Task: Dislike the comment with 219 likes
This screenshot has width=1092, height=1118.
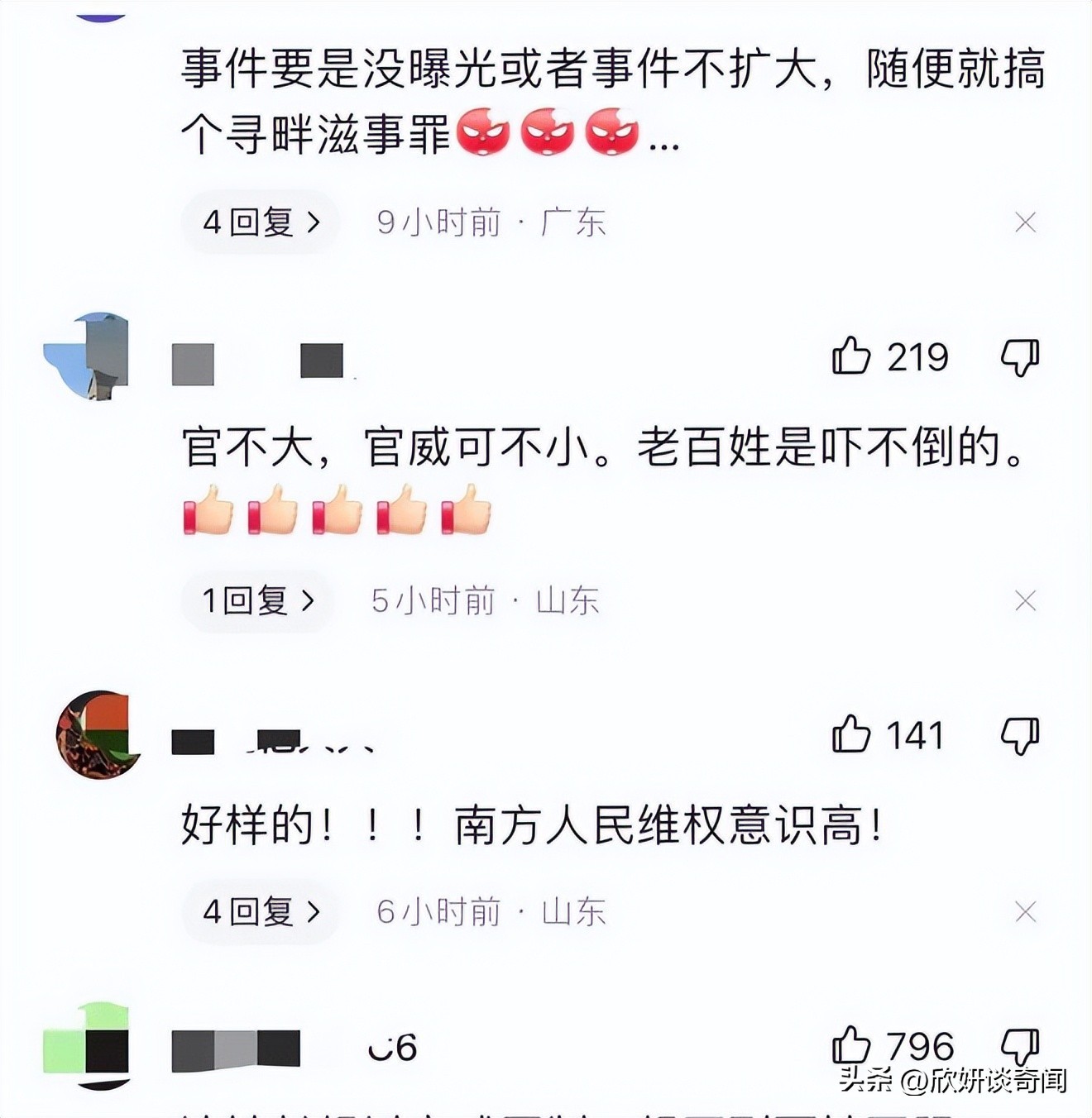Action: pyautogui.click(x=1020, y=358)
